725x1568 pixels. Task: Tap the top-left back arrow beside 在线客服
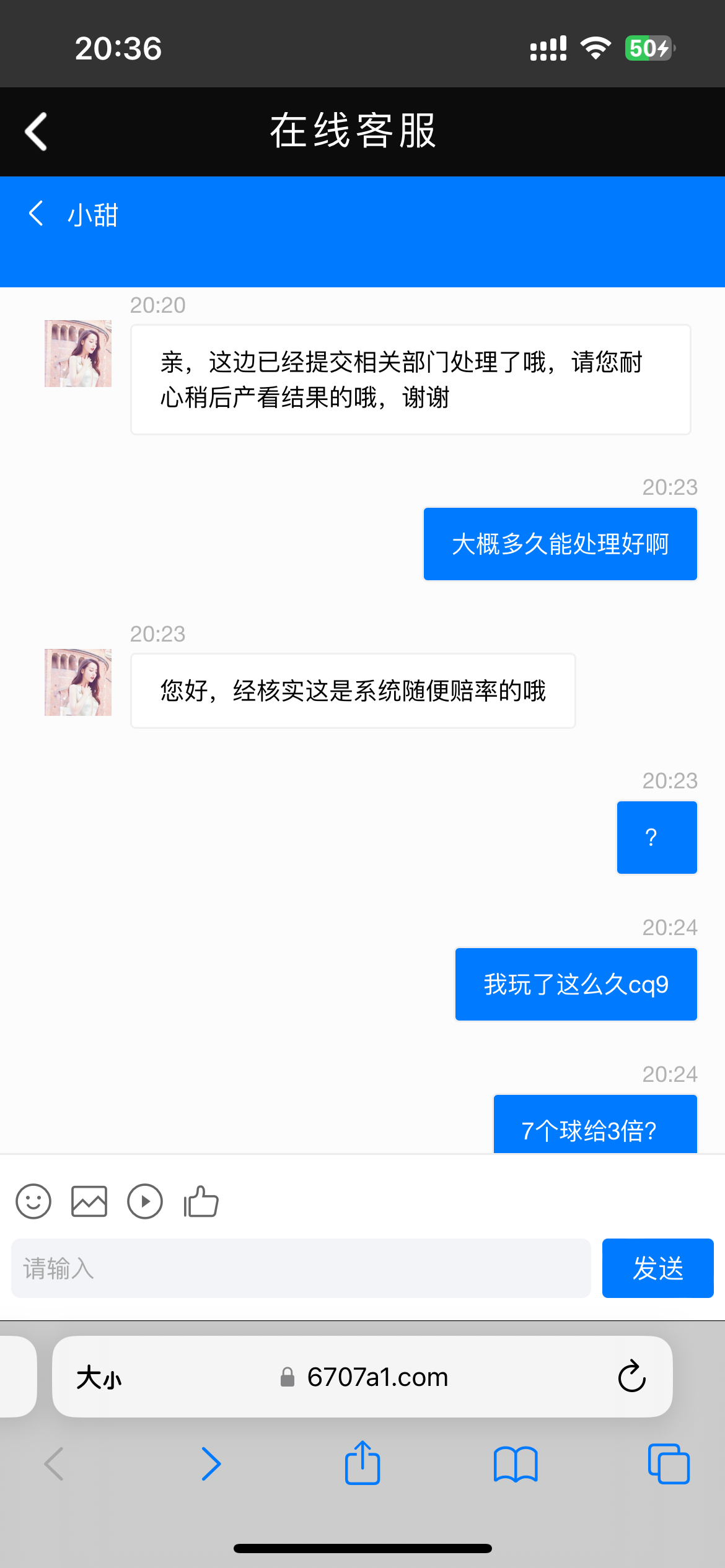click(35, 131)
